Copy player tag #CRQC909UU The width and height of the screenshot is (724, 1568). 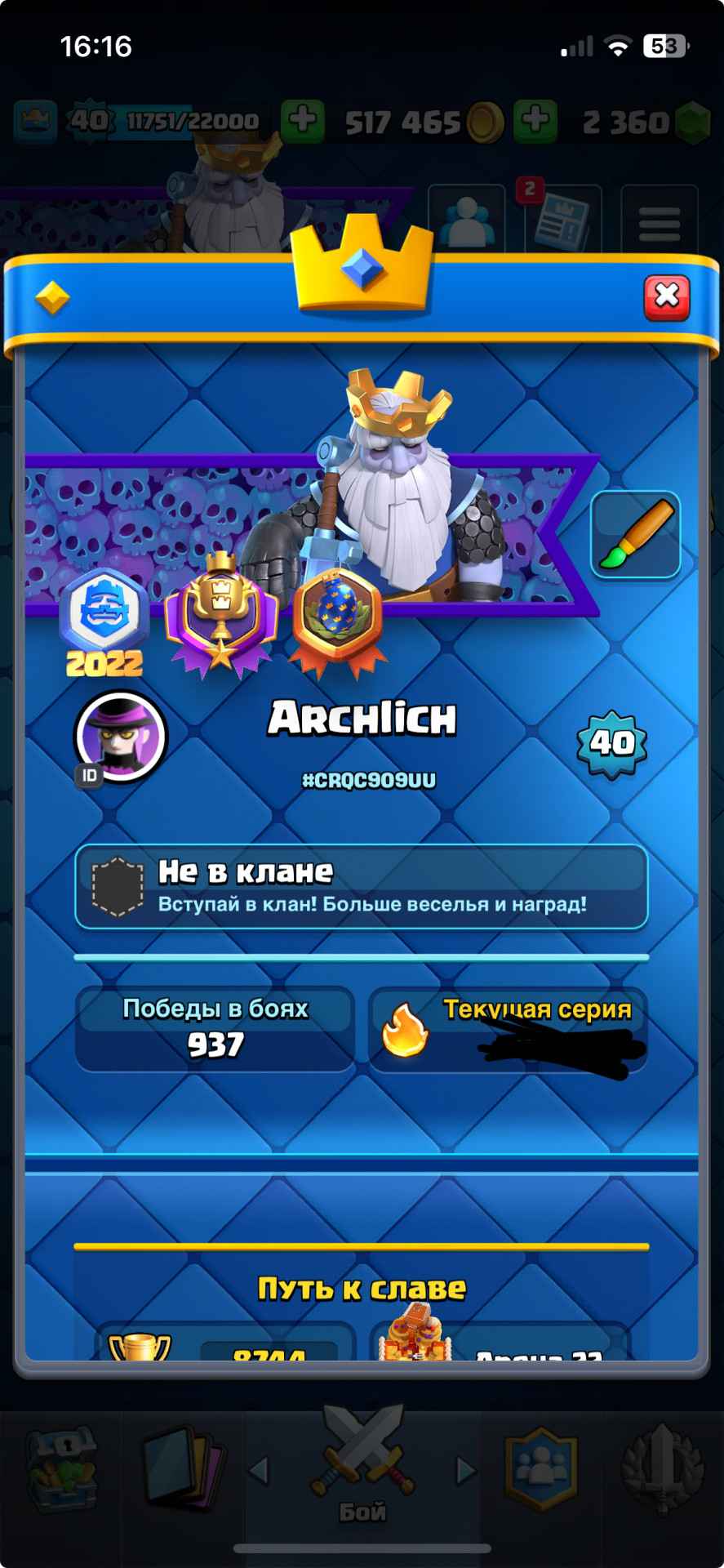(368, 780)
